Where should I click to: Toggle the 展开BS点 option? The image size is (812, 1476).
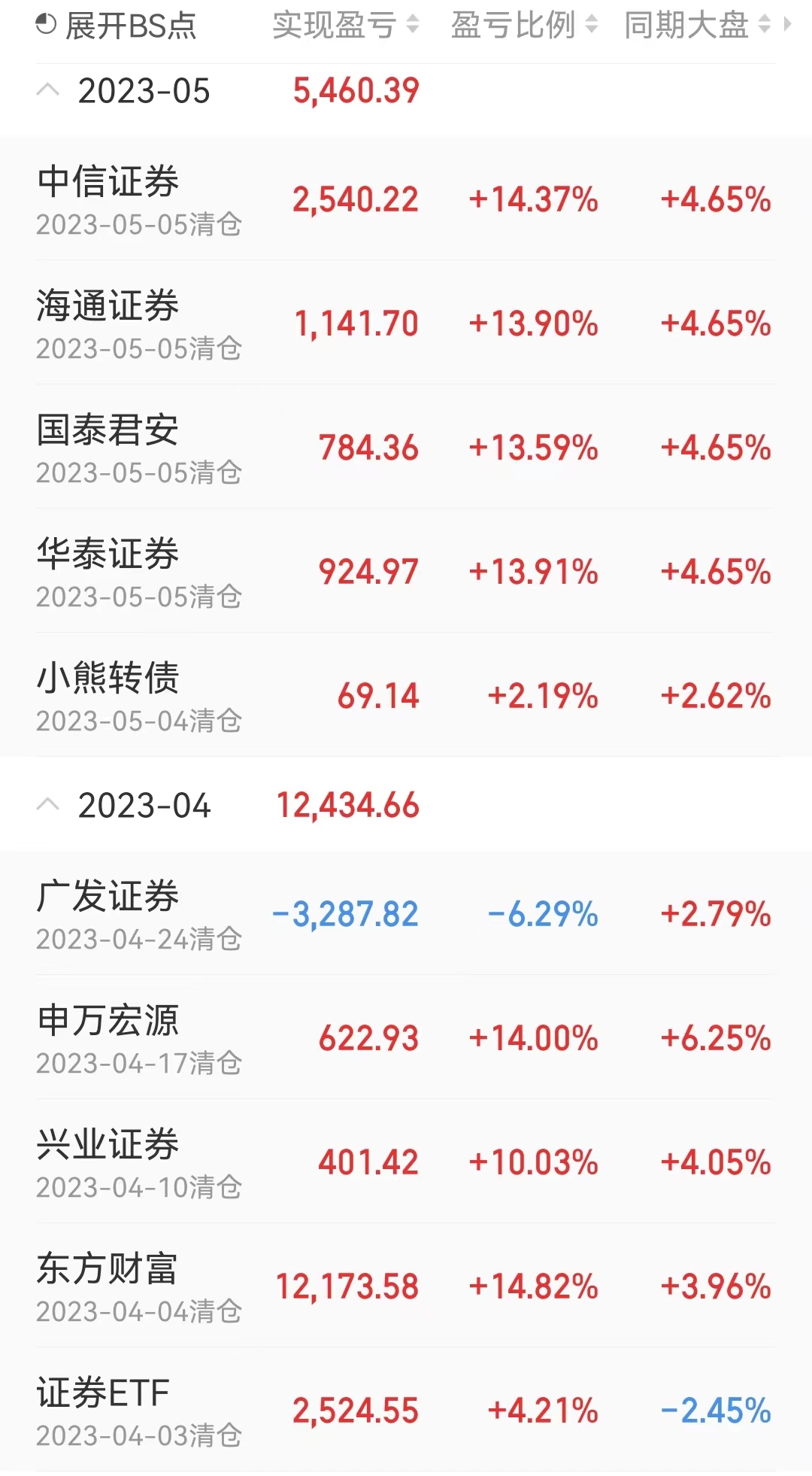coord(117,26)
